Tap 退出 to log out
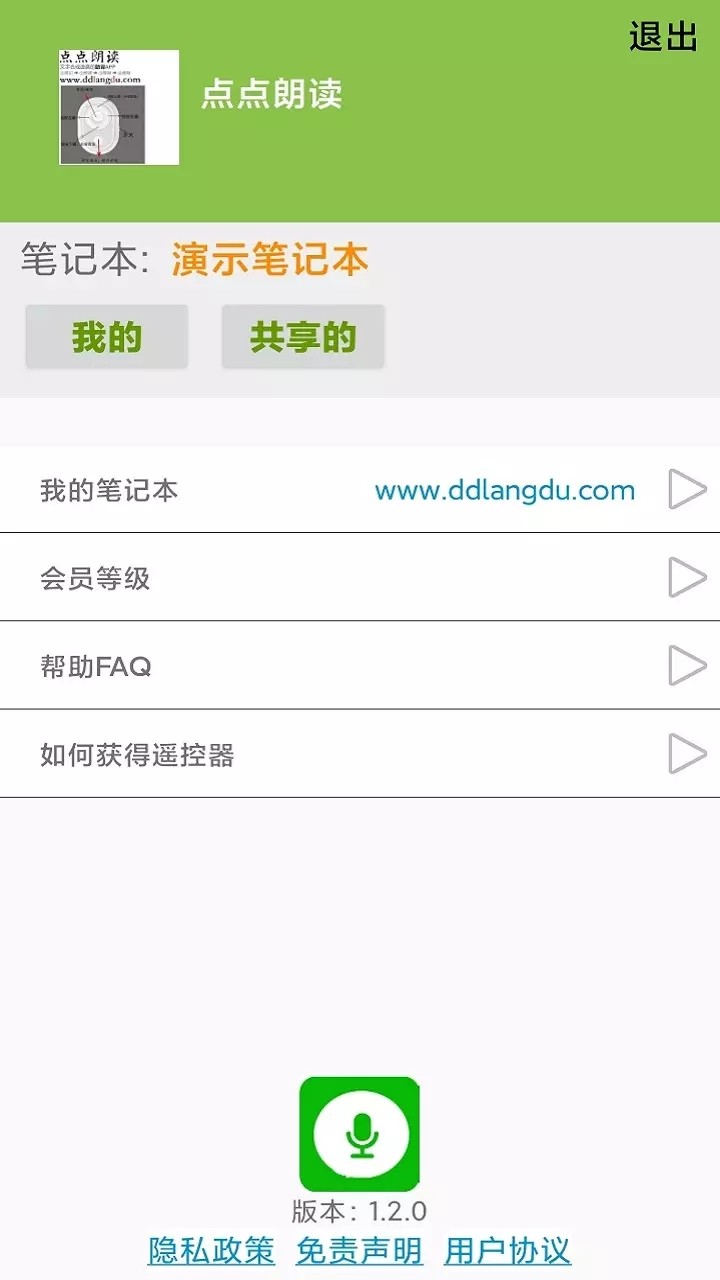Screen dimensions: 720x1280 [x=663, y=37]
